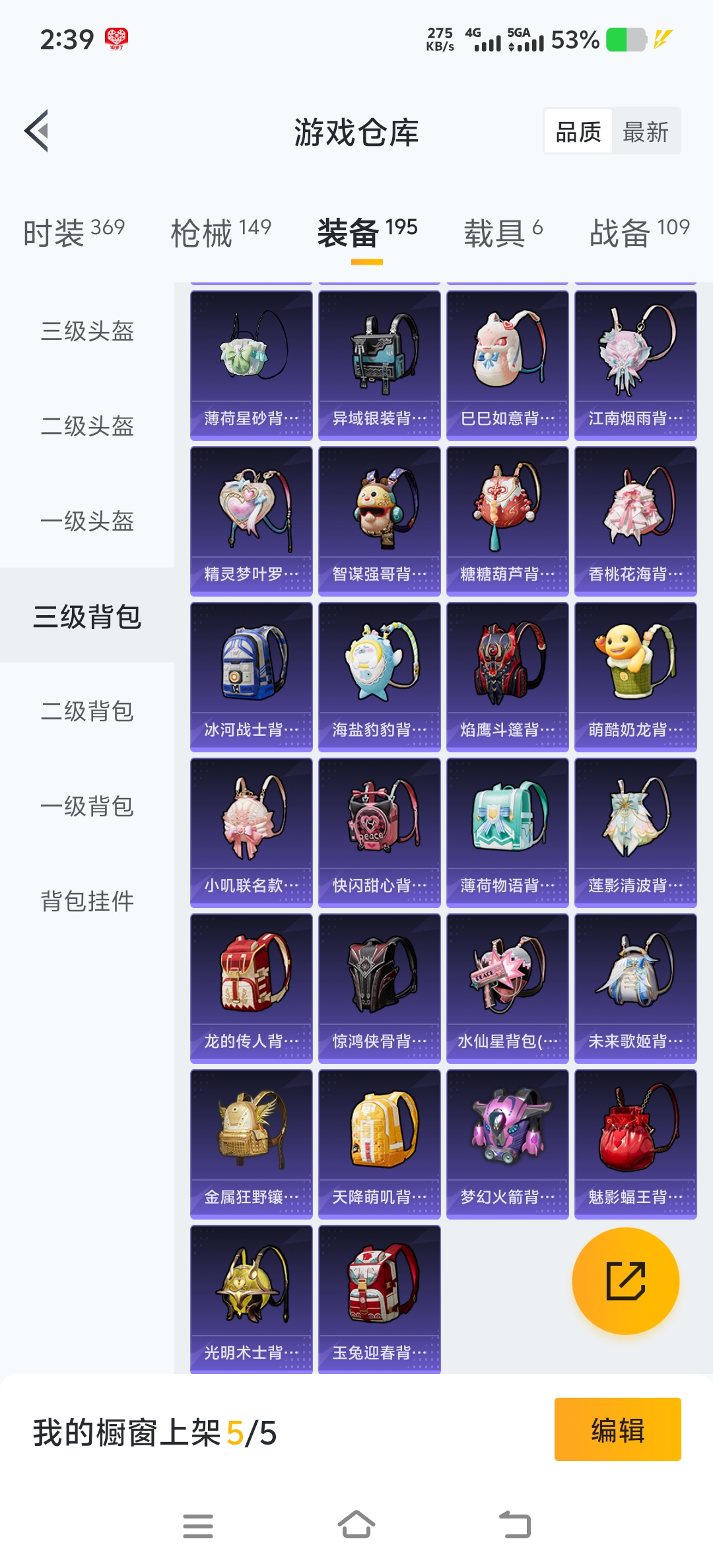Open 背包挂件 category

(x=87, y=901)
